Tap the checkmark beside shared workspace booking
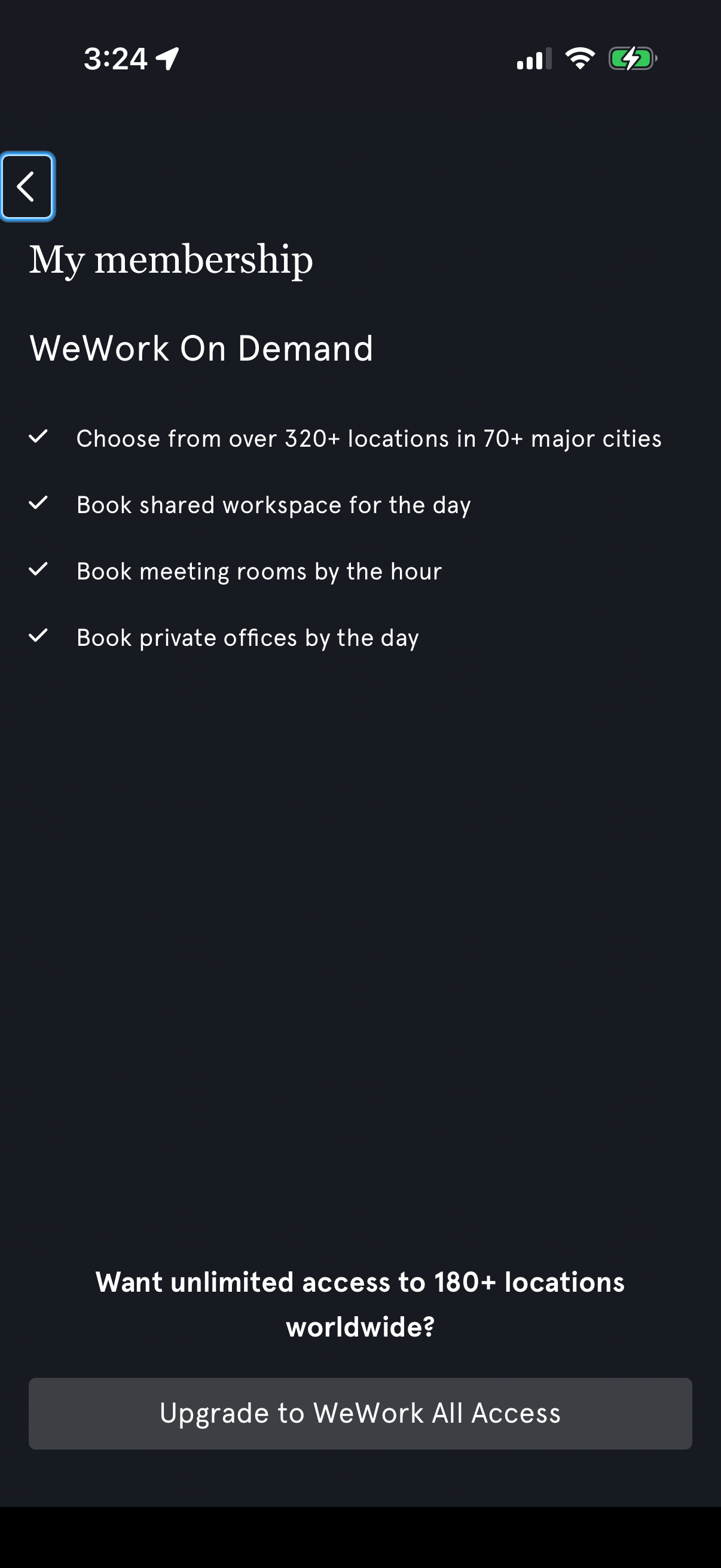Viewport: 721px width, 1568px height. tap(39, 504)
